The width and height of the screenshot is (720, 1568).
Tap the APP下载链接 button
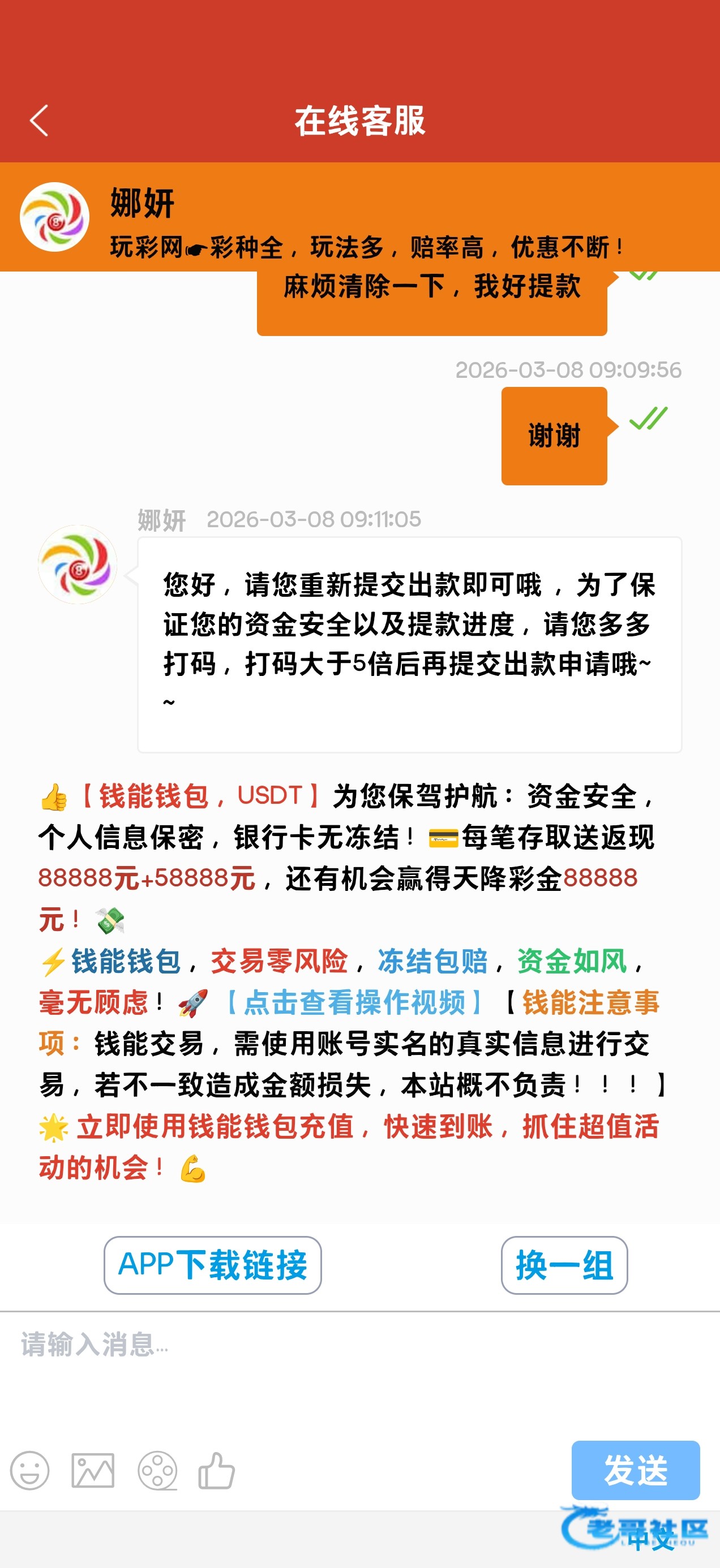point(213,1265)
